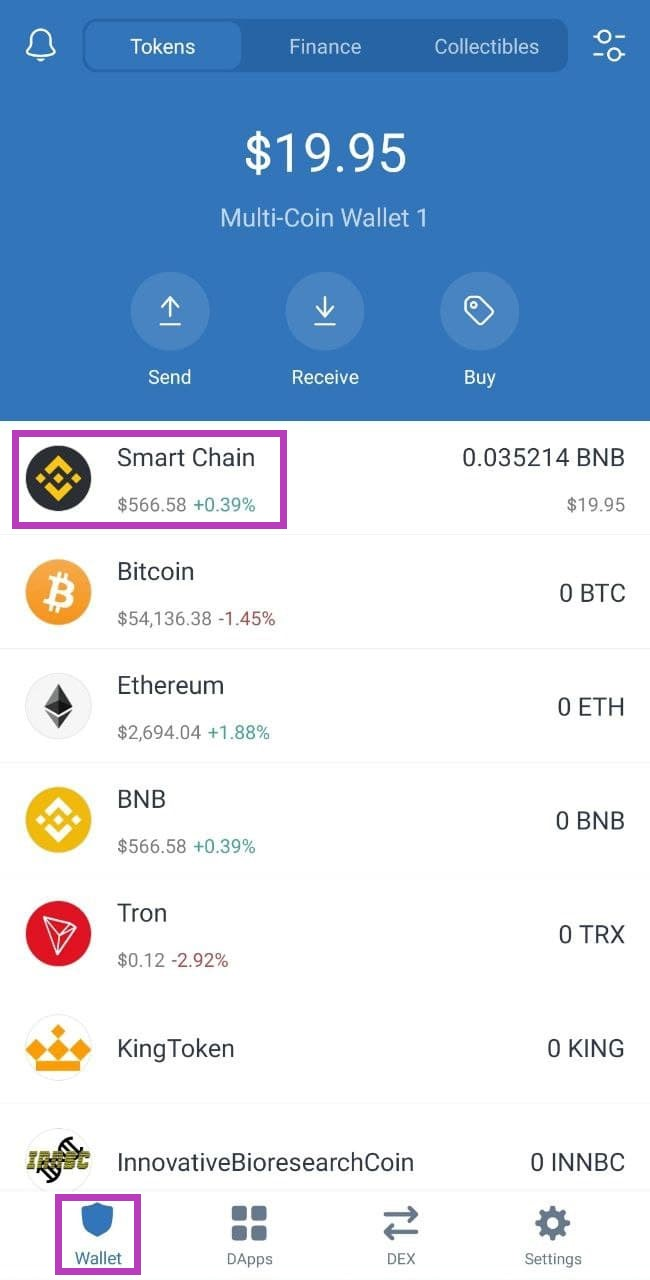Tap the Send button
This screenshot has height=1280, width=650.
point(170,331)
